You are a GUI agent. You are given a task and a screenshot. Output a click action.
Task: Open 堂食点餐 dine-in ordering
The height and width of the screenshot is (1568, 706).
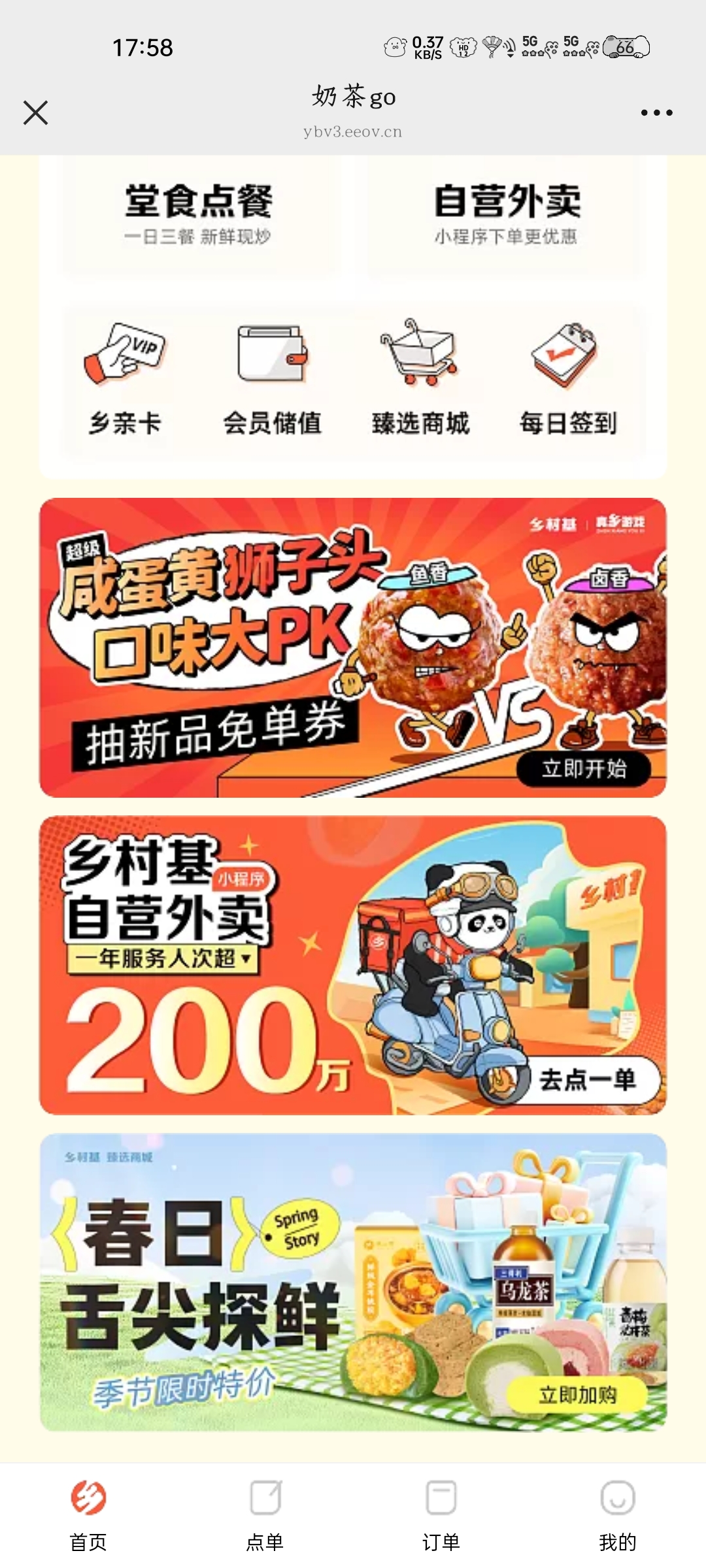[x=199, y=214]
